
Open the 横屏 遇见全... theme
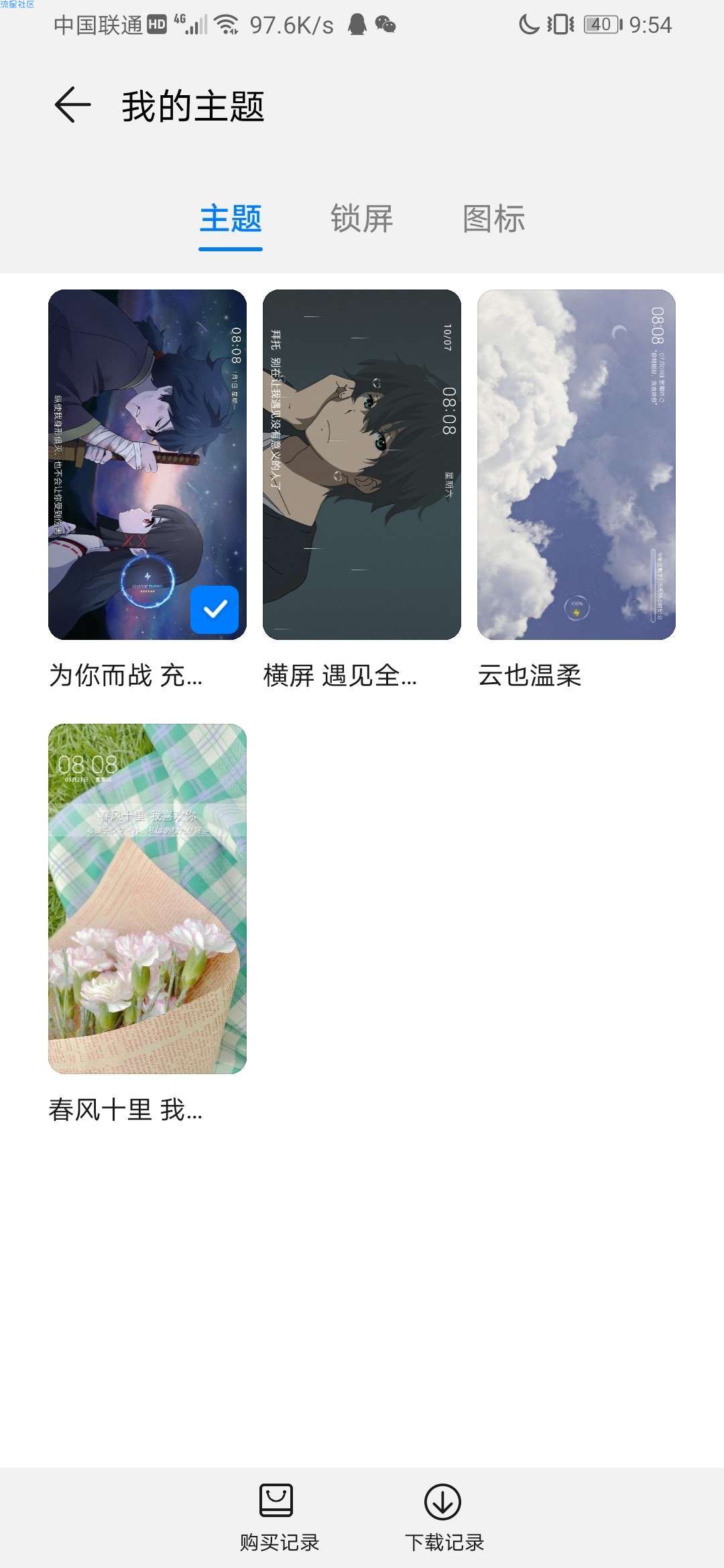pos(362,464)
